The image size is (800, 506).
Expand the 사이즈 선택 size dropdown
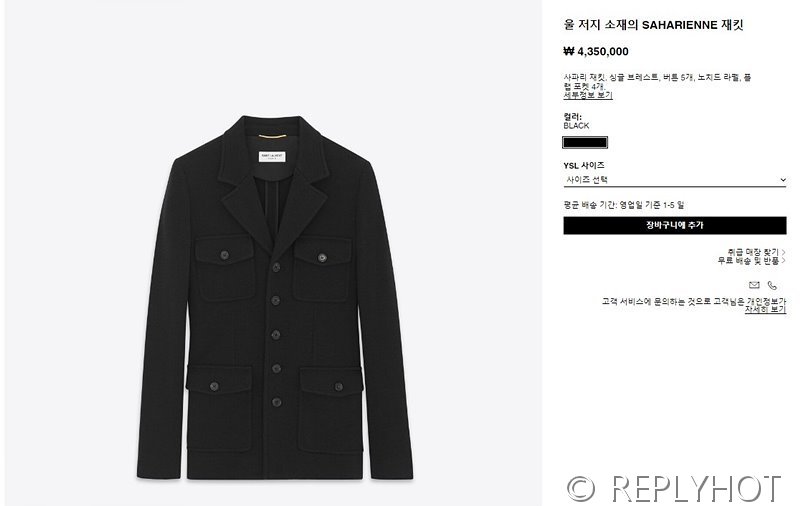pyautogui.click(x=675, y=180)
